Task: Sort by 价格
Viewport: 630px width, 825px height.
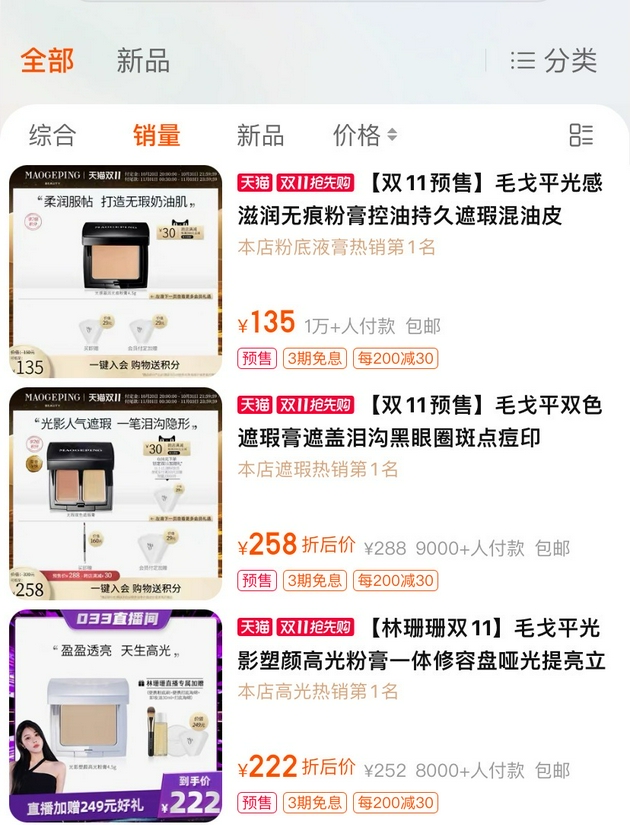Action: (x=364, y=135)
